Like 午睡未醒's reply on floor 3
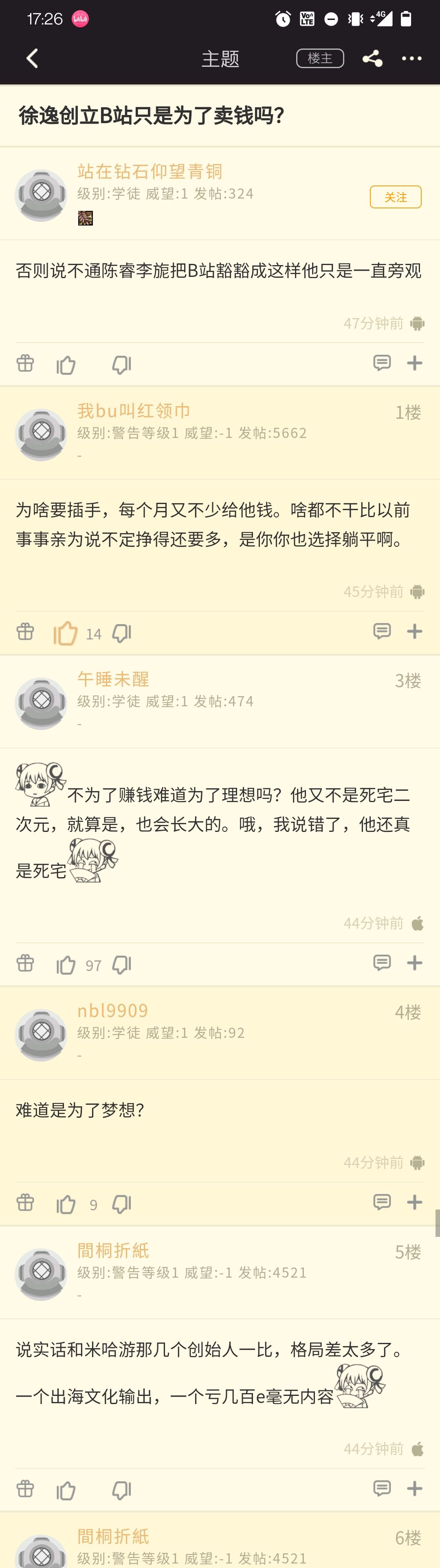The height and width of the screenshot is (1568, 440). pyautogui.click(x=66, y=965)
